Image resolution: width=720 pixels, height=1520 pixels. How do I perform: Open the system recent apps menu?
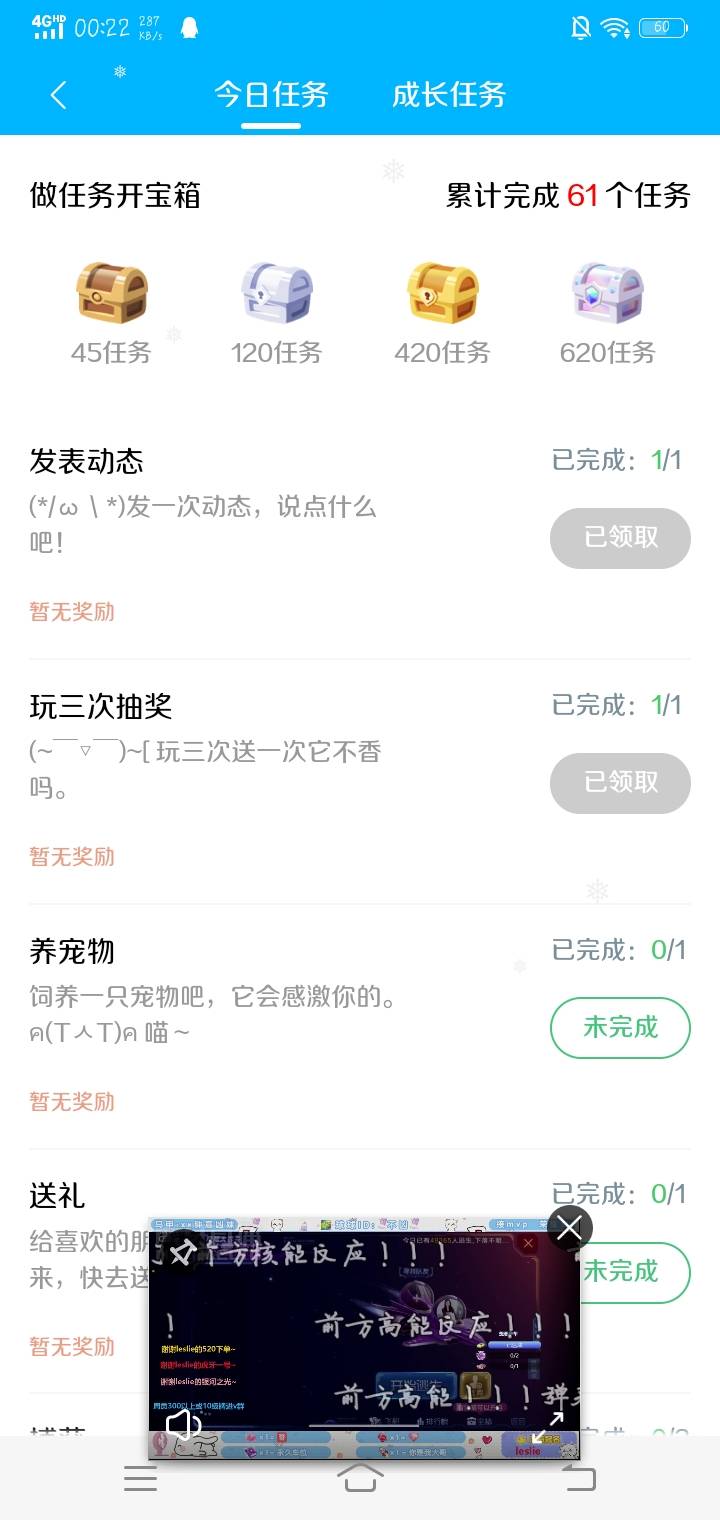point(140,1479)
